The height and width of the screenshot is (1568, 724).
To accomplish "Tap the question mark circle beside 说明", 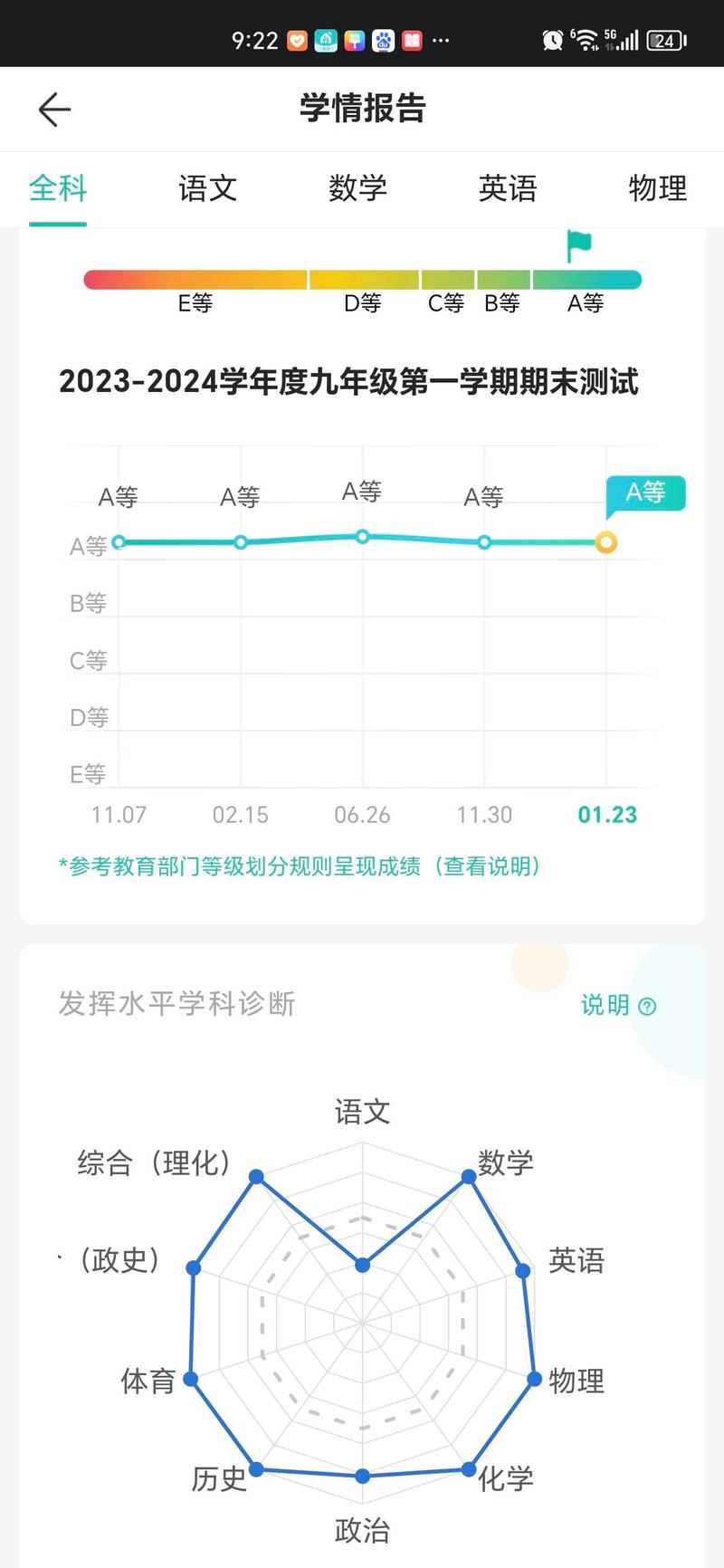I will [x=646, y=1005].
